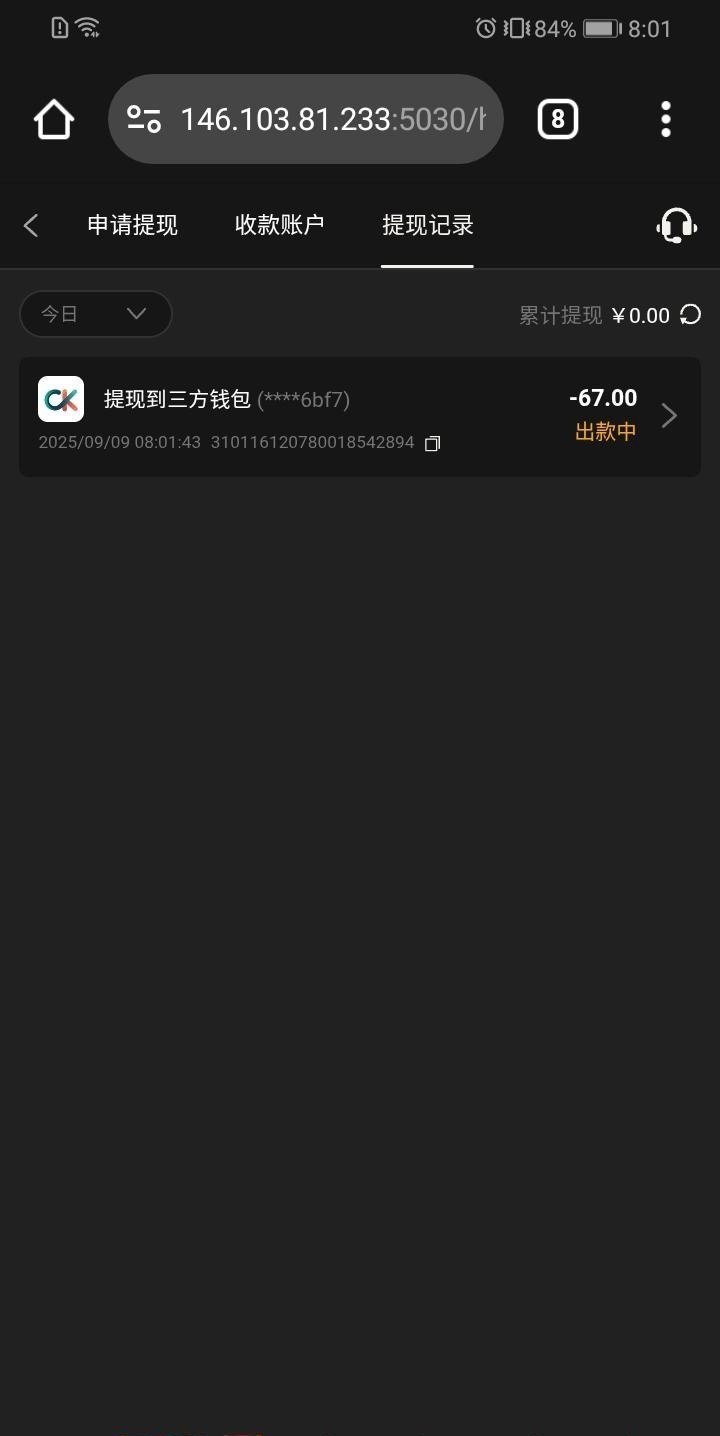Refresh the 累计提现 total
720x1436 pixels.
[690, 315]
